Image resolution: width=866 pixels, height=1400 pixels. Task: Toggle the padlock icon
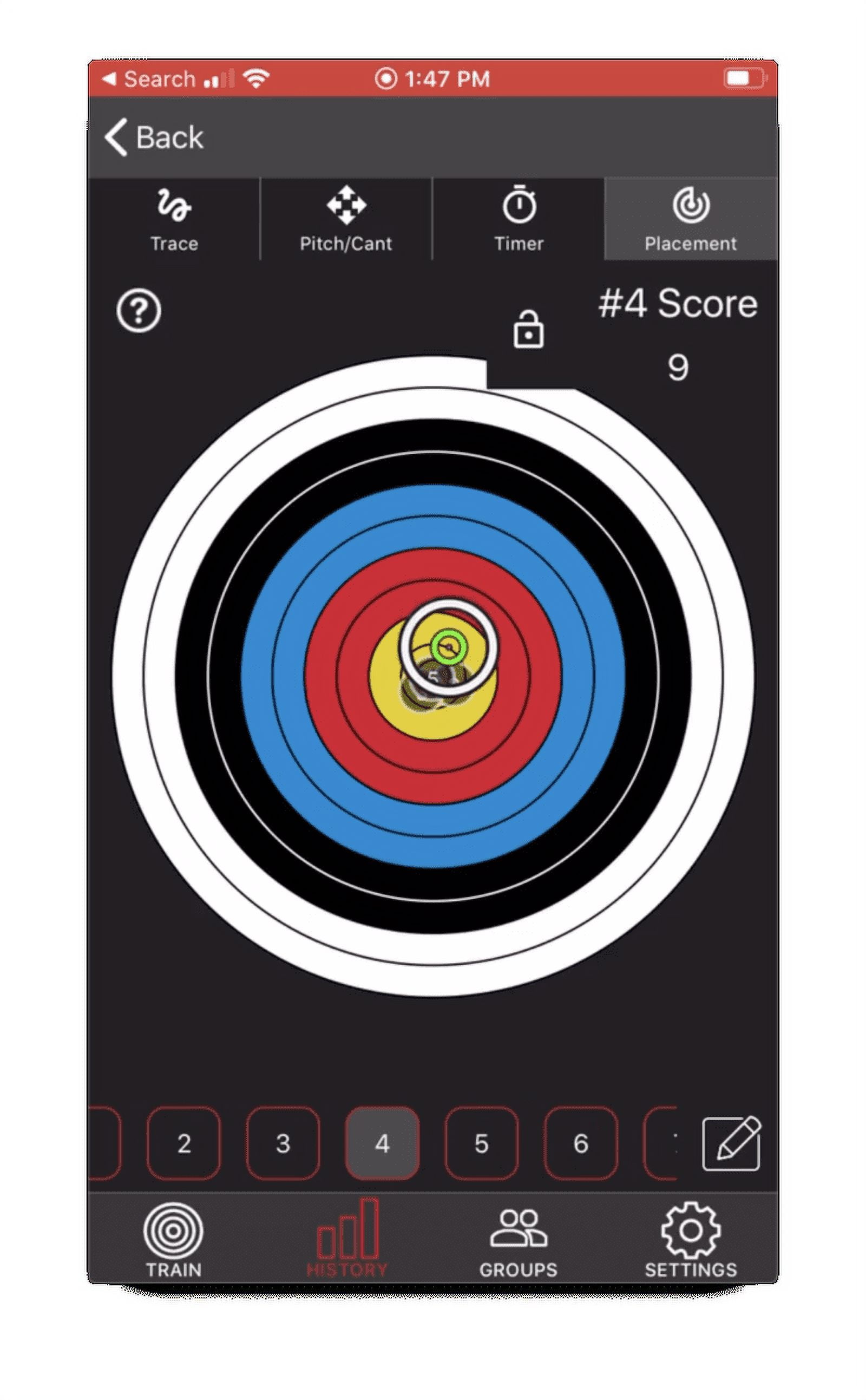(528, 330)
